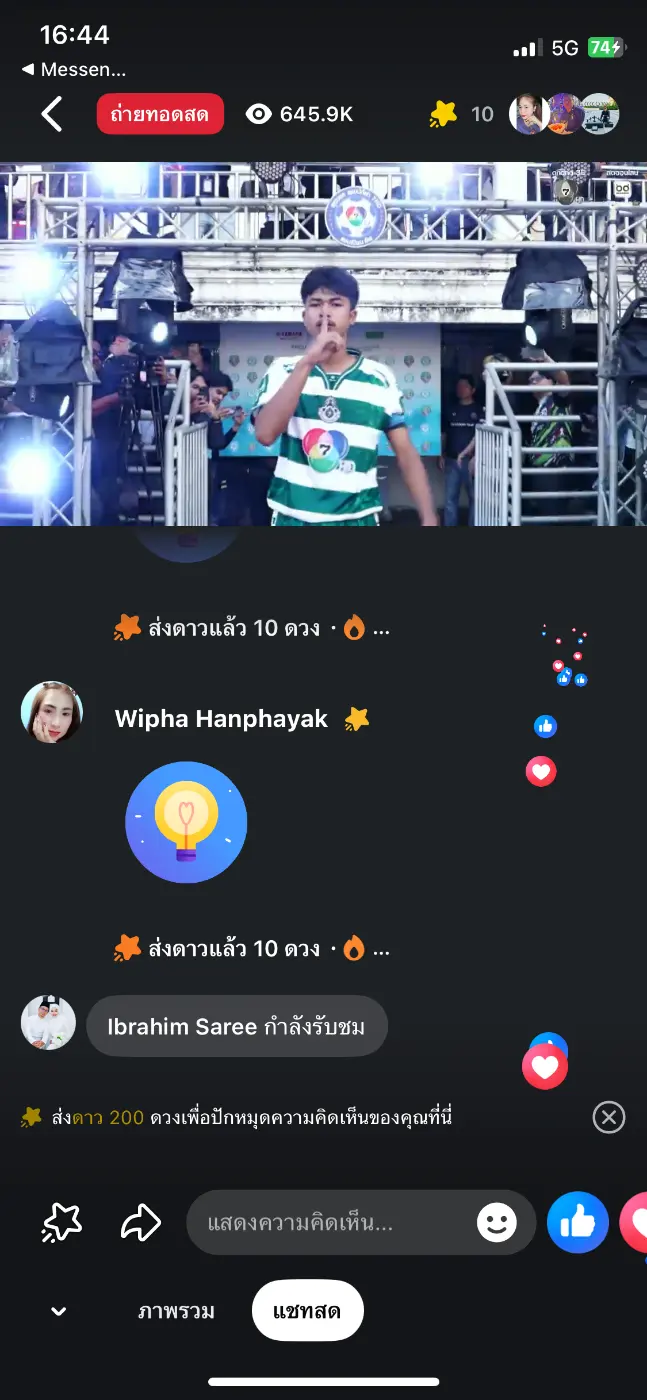Open the emoji picker in comment box
647x1400 pixels.
[497, 1222]
